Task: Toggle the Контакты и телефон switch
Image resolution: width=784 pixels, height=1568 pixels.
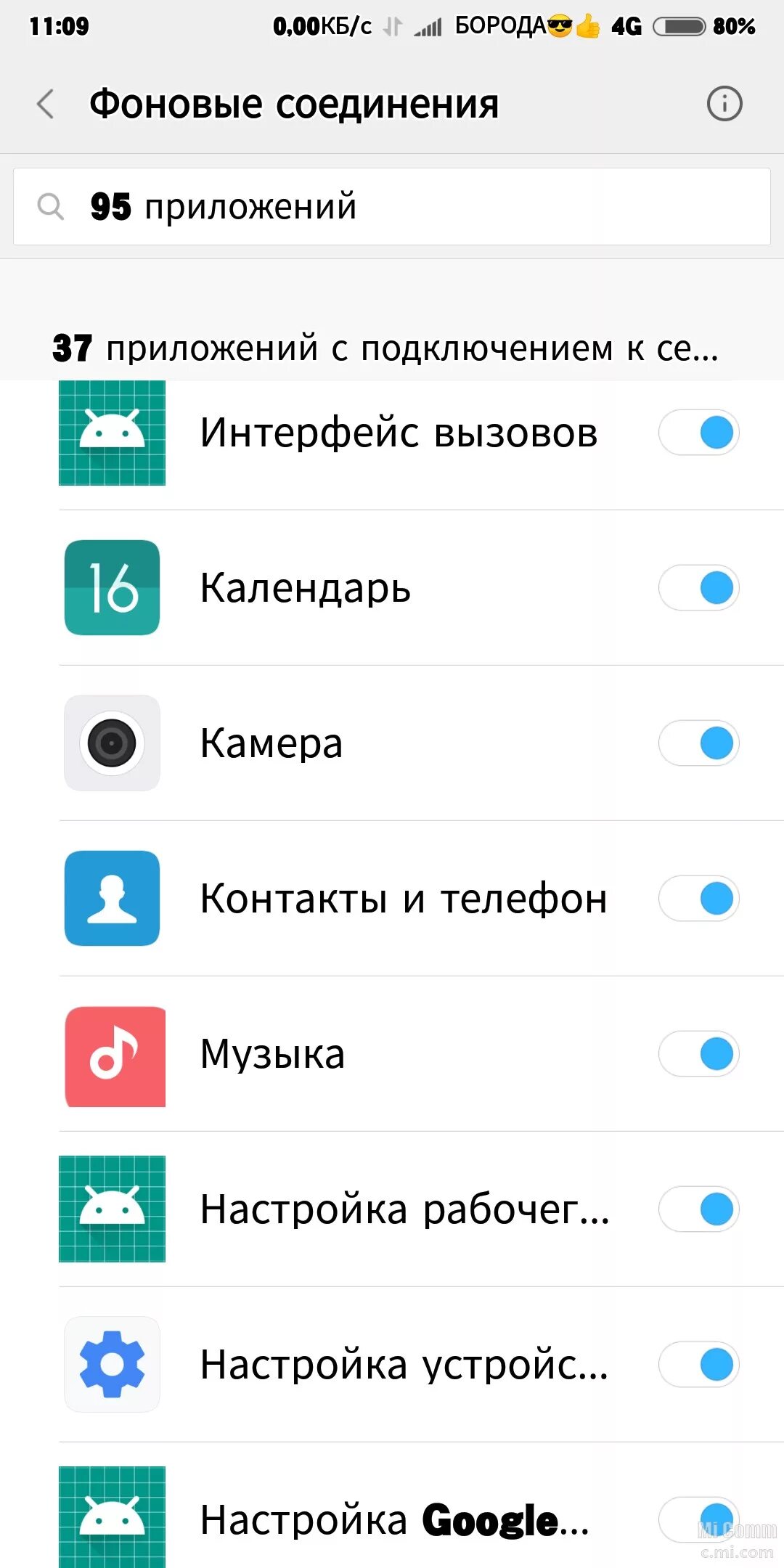Action: 699,899
